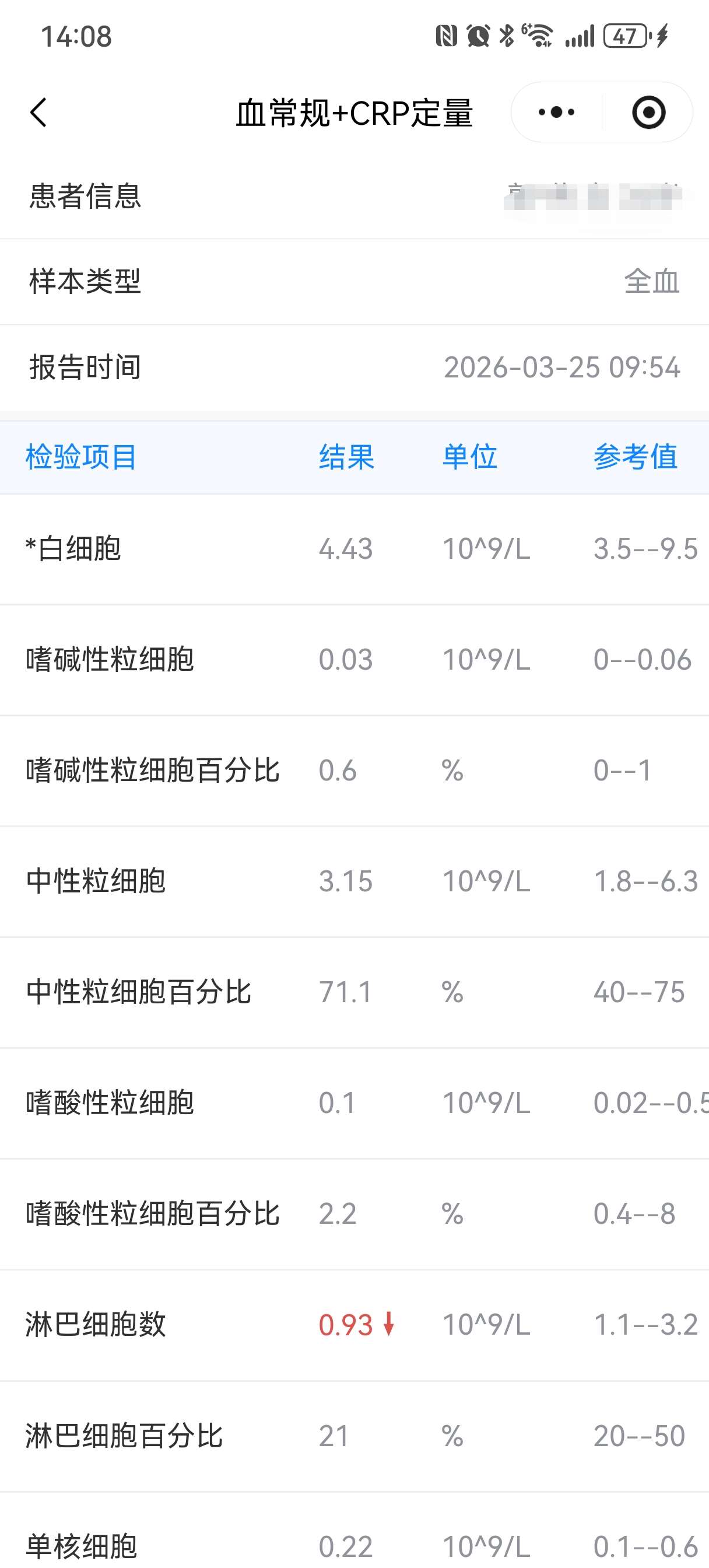The height and width of the screenshot is (1568, 709).
Task: Tap the NFC icon in the status bar
Action: point(448,37)
